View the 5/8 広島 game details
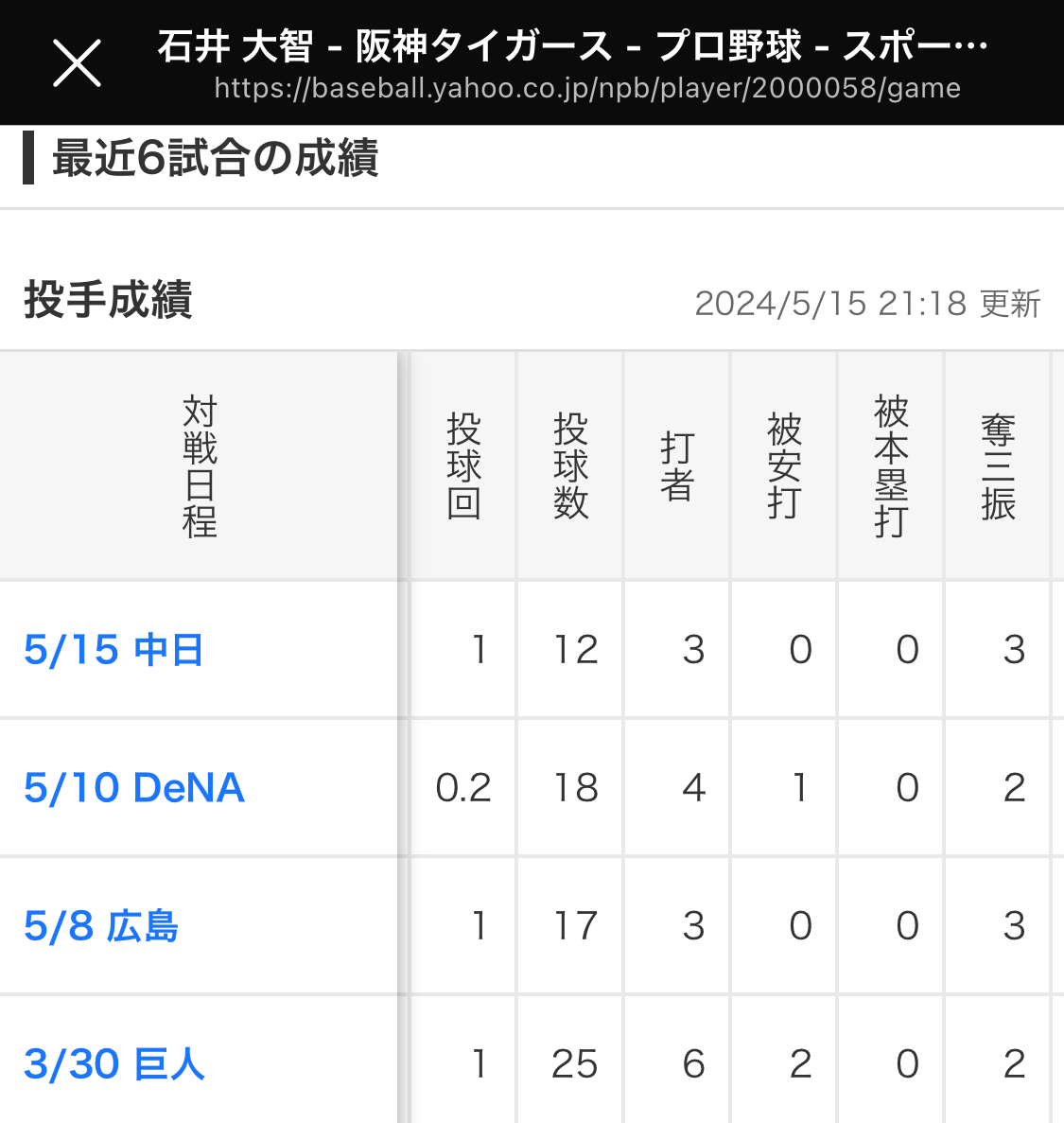 pos(101,926)
